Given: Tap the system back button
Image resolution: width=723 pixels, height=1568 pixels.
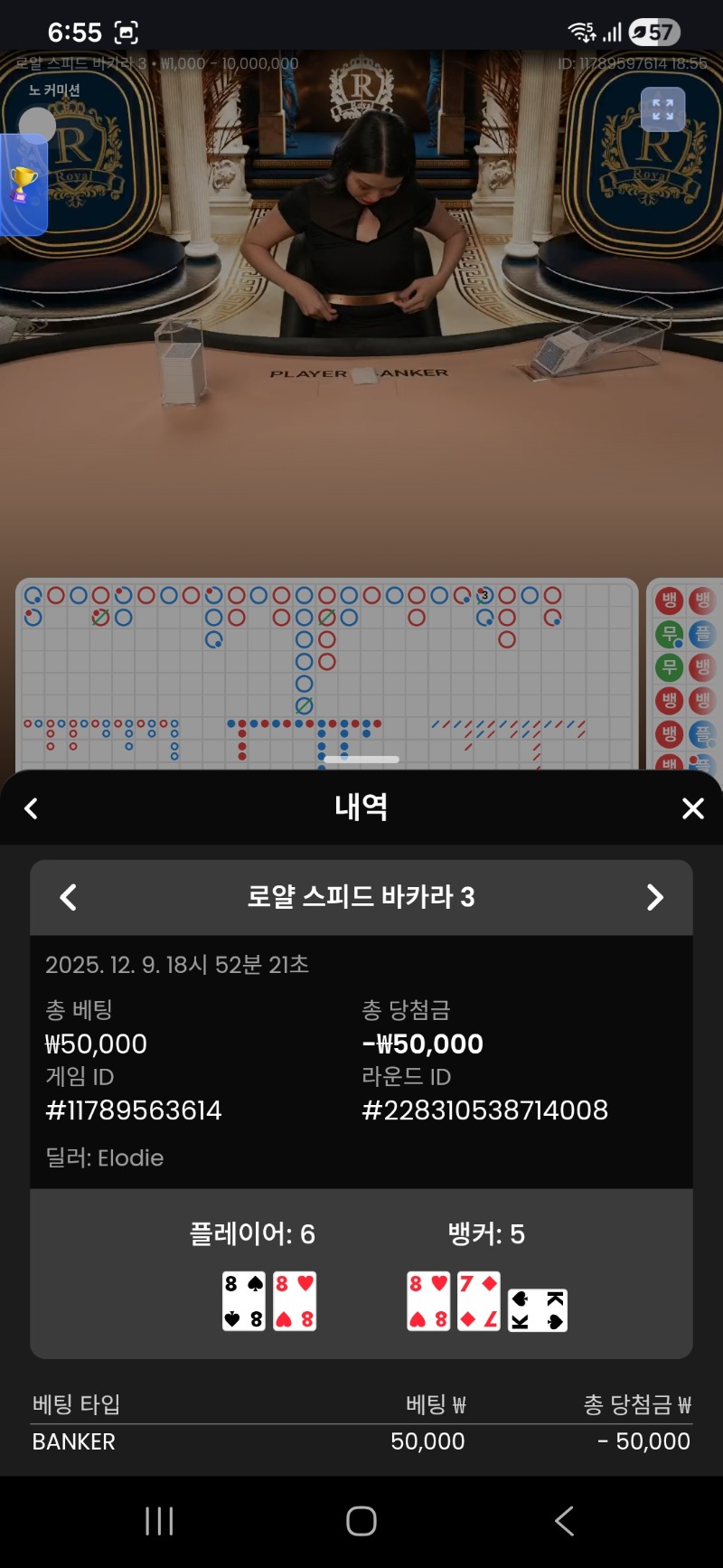Looking at the screenshot, I should [564, 1521].
